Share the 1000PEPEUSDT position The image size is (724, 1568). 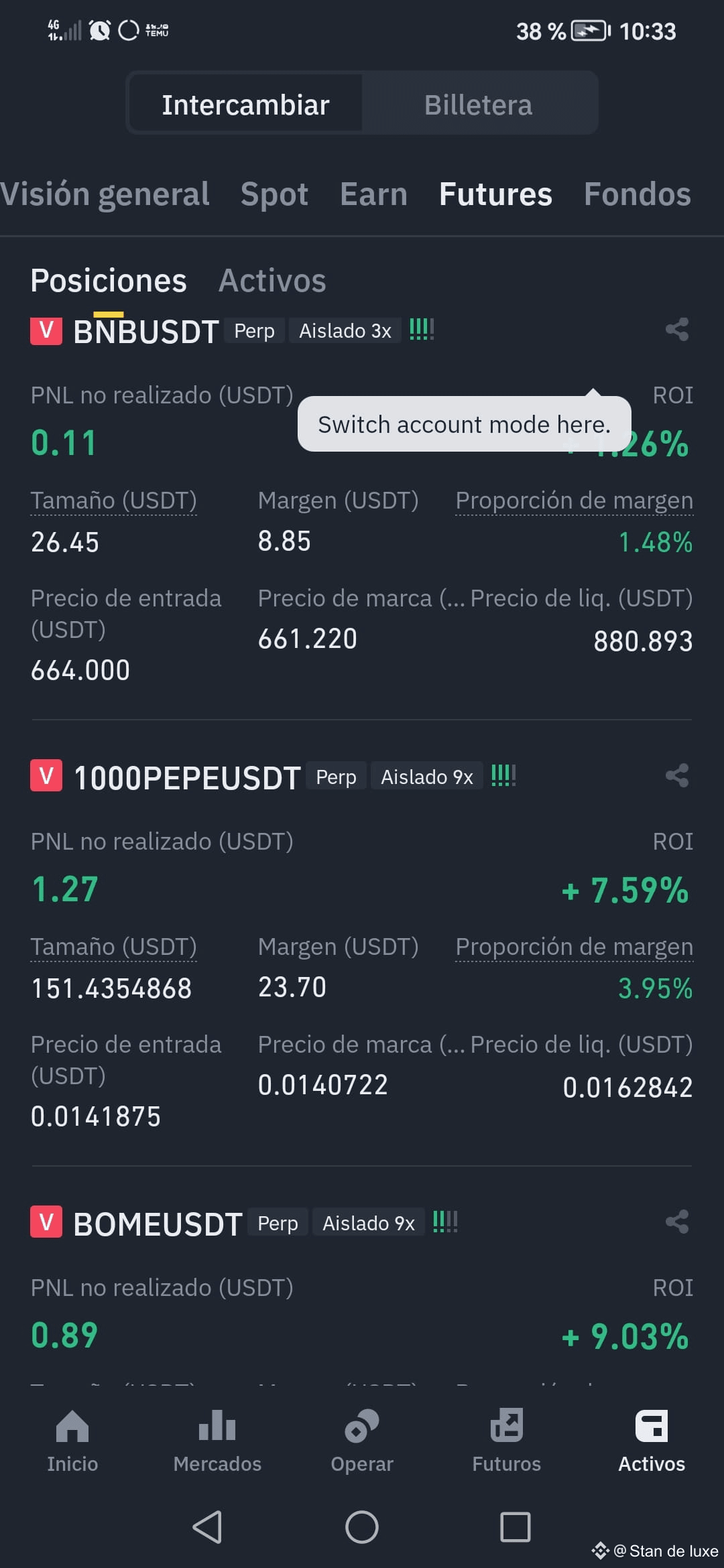tap(677, 776)
